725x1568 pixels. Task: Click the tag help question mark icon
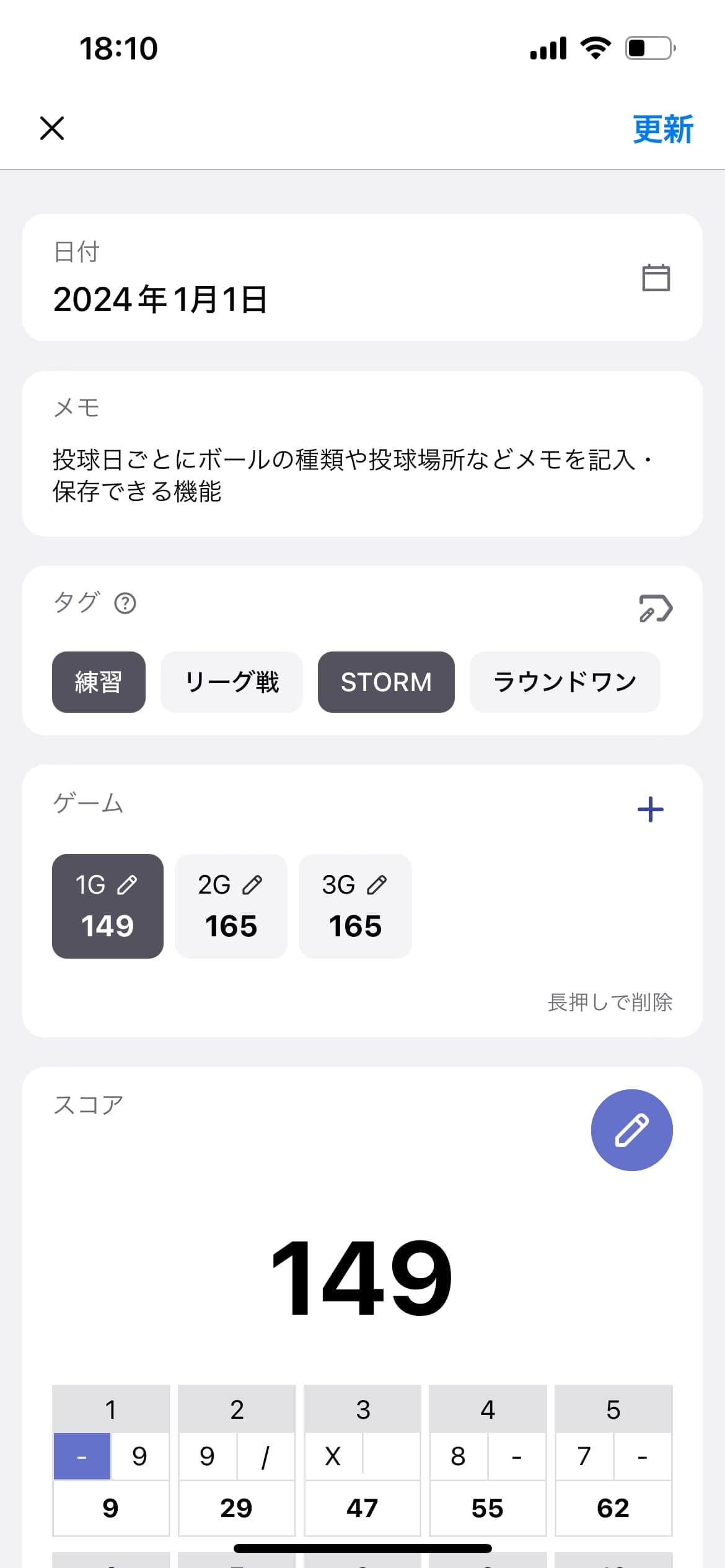pyautogui.click(x=125, y=603)
